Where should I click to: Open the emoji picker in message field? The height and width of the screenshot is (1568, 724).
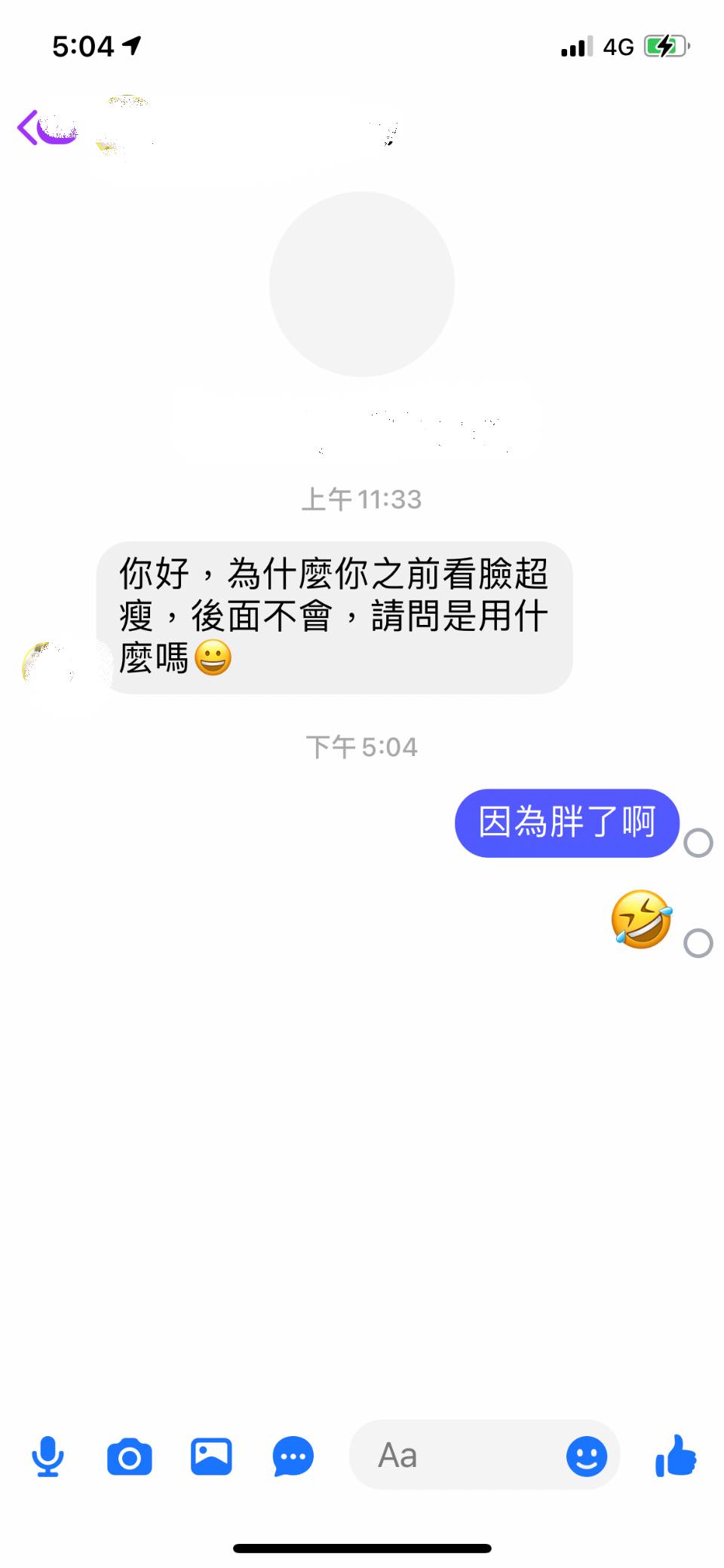coord(586,1456)
